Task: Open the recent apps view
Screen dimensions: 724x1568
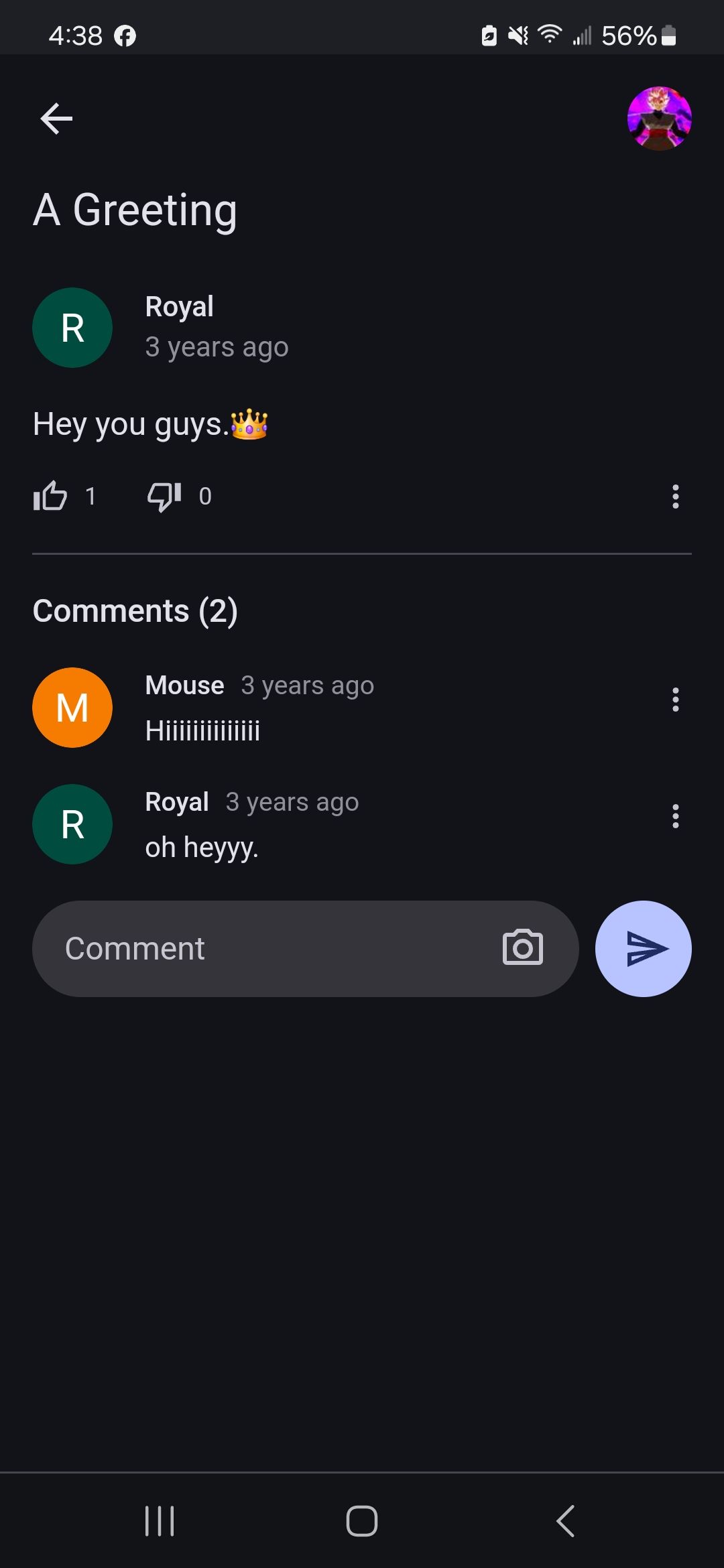Action: [x=160, y=1520]
